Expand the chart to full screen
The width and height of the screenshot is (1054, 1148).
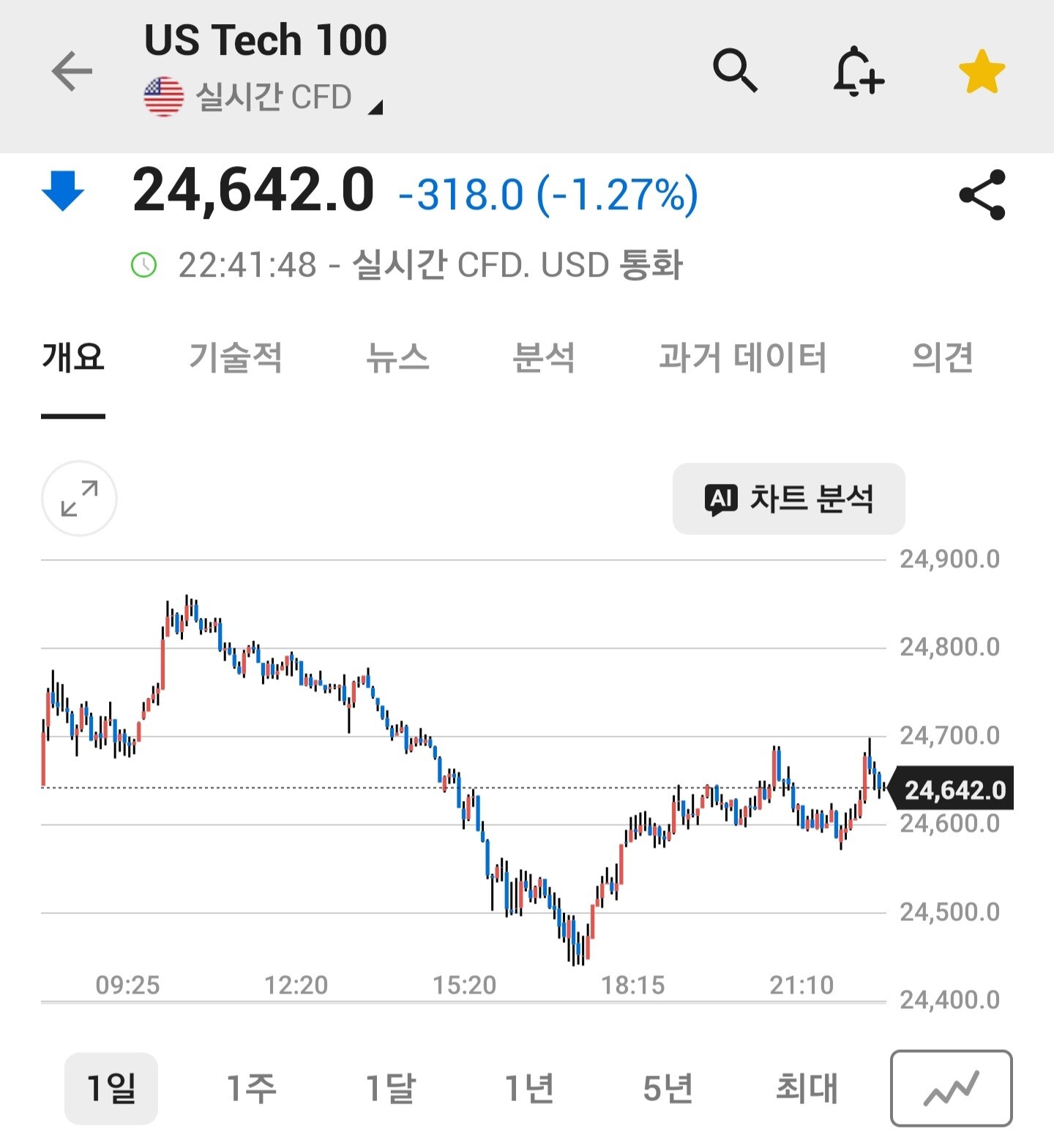coord(79,499)
